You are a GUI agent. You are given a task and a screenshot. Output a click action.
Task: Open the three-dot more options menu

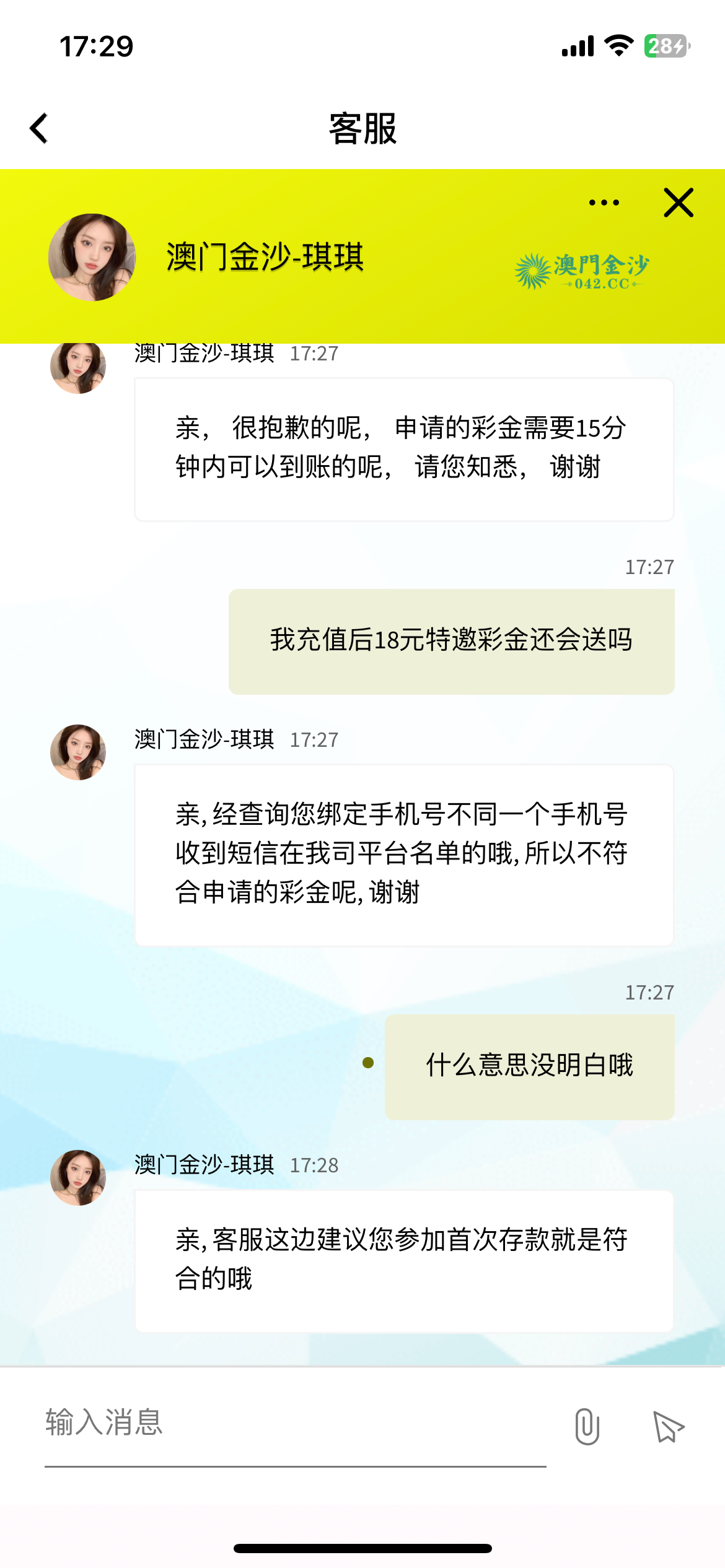[604, 203]
